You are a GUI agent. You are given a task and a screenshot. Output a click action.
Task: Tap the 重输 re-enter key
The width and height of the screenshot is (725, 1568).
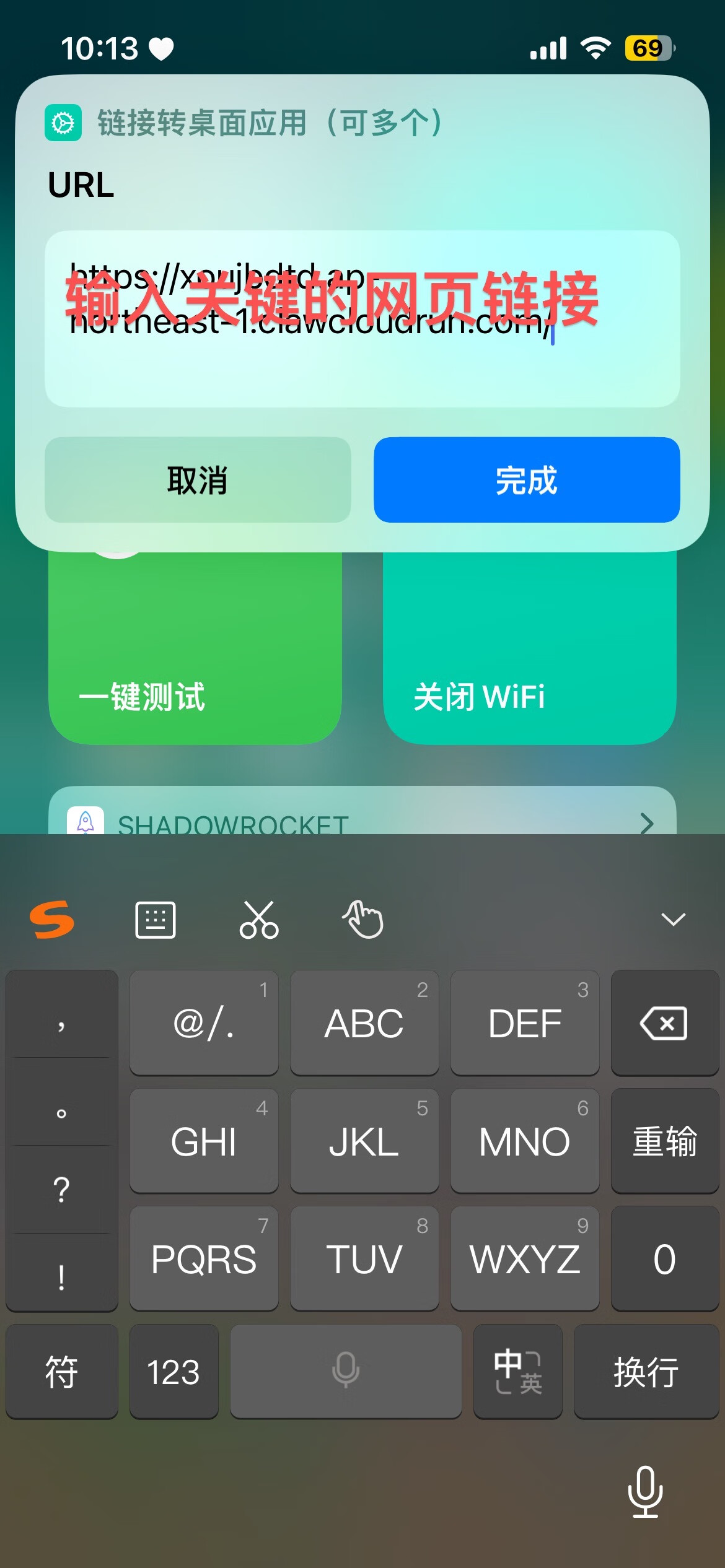tap(664, 1141)
